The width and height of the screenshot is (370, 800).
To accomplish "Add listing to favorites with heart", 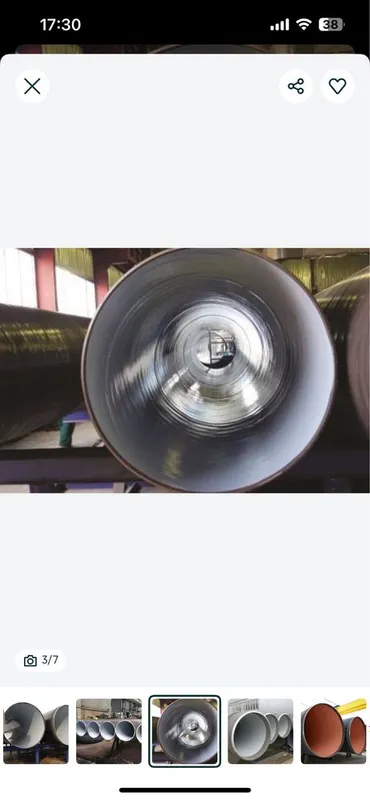I will 337,86.
